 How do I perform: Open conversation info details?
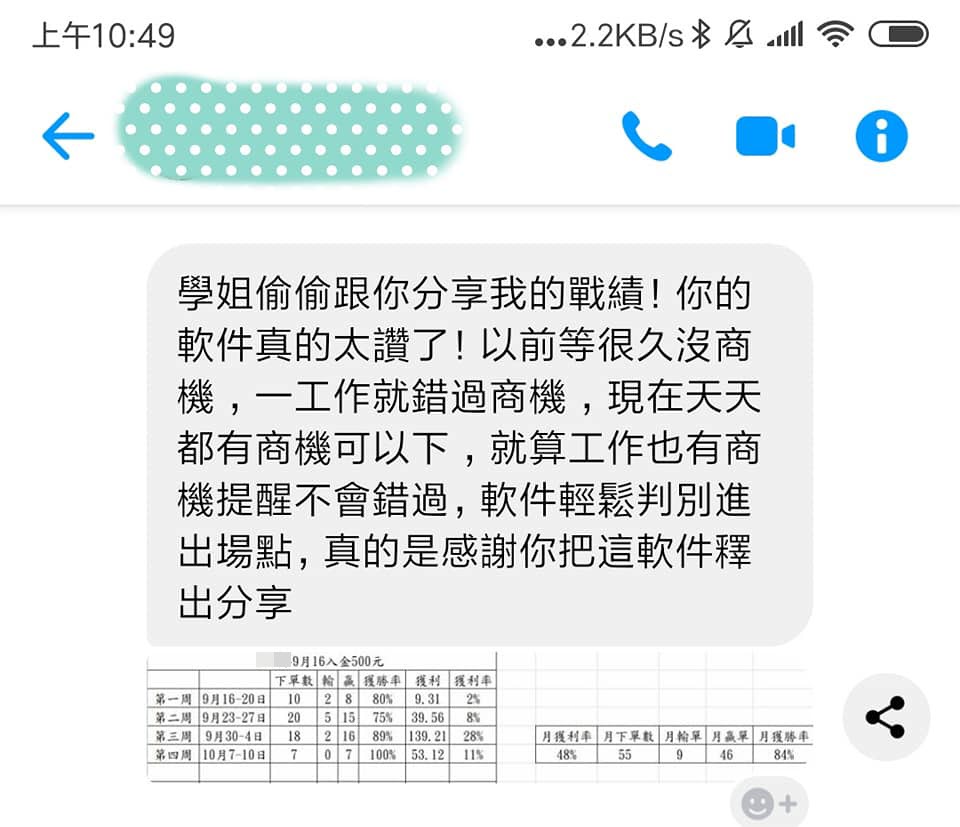[881, 136]
